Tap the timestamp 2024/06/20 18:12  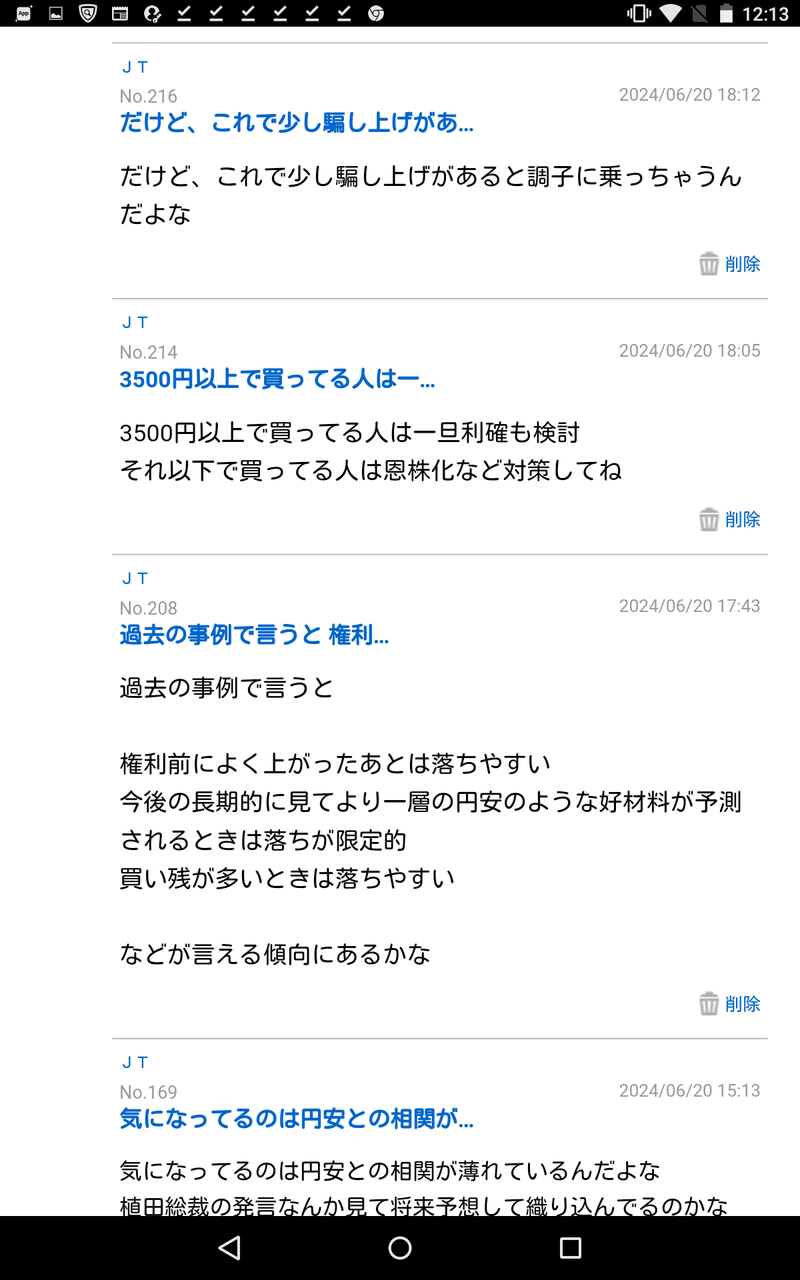690,95
